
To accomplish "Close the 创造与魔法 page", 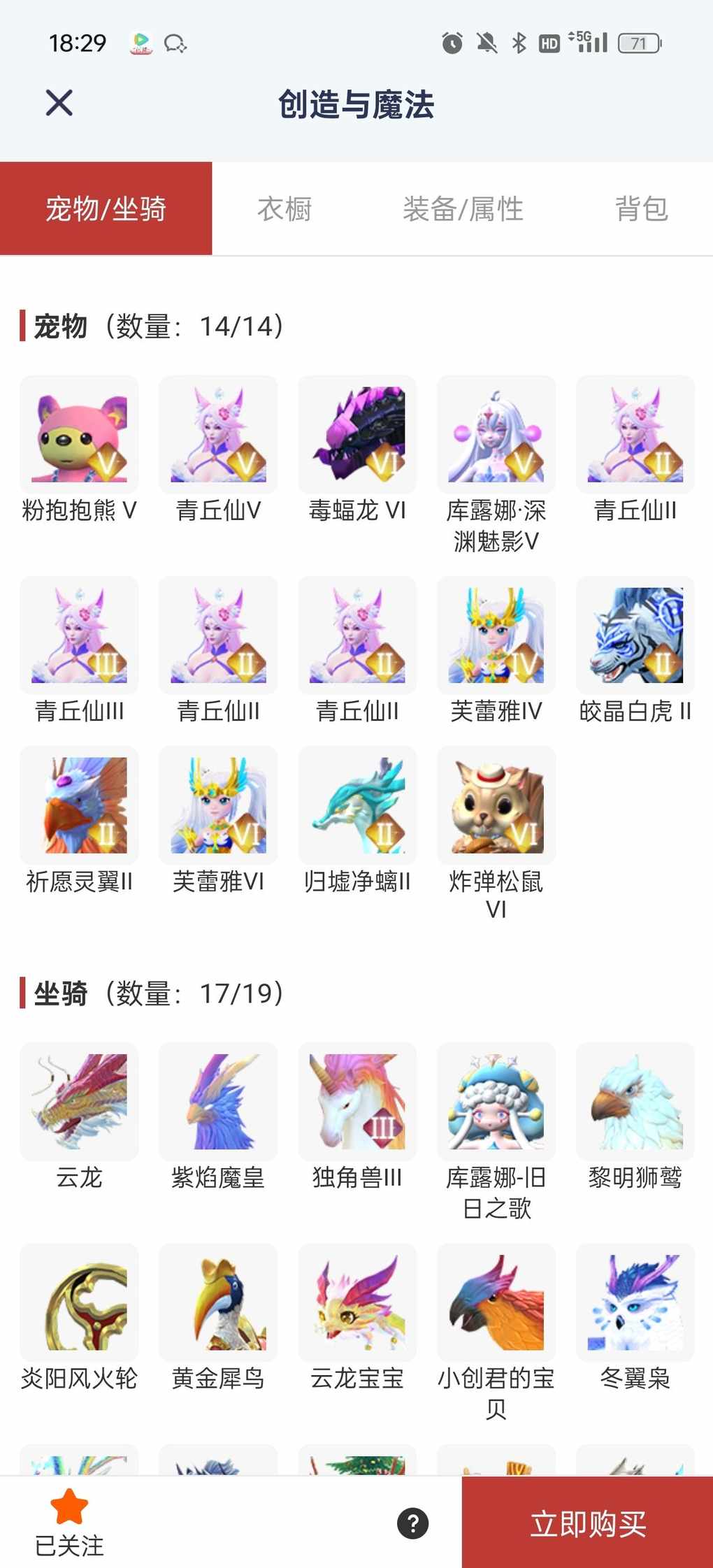I will point(59,103).
